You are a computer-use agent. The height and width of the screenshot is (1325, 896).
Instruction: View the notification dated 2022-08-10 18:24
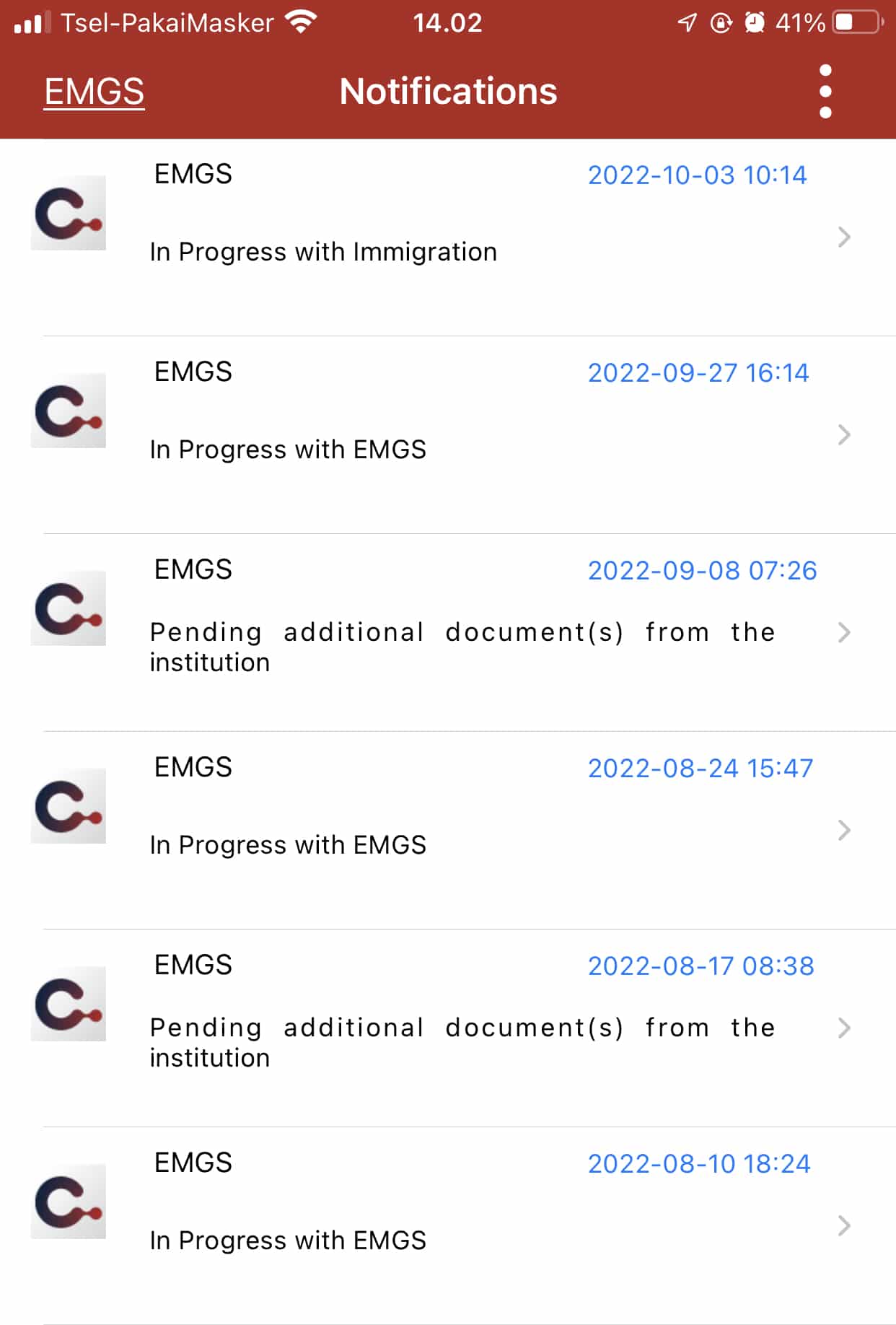click(447, 1226)
